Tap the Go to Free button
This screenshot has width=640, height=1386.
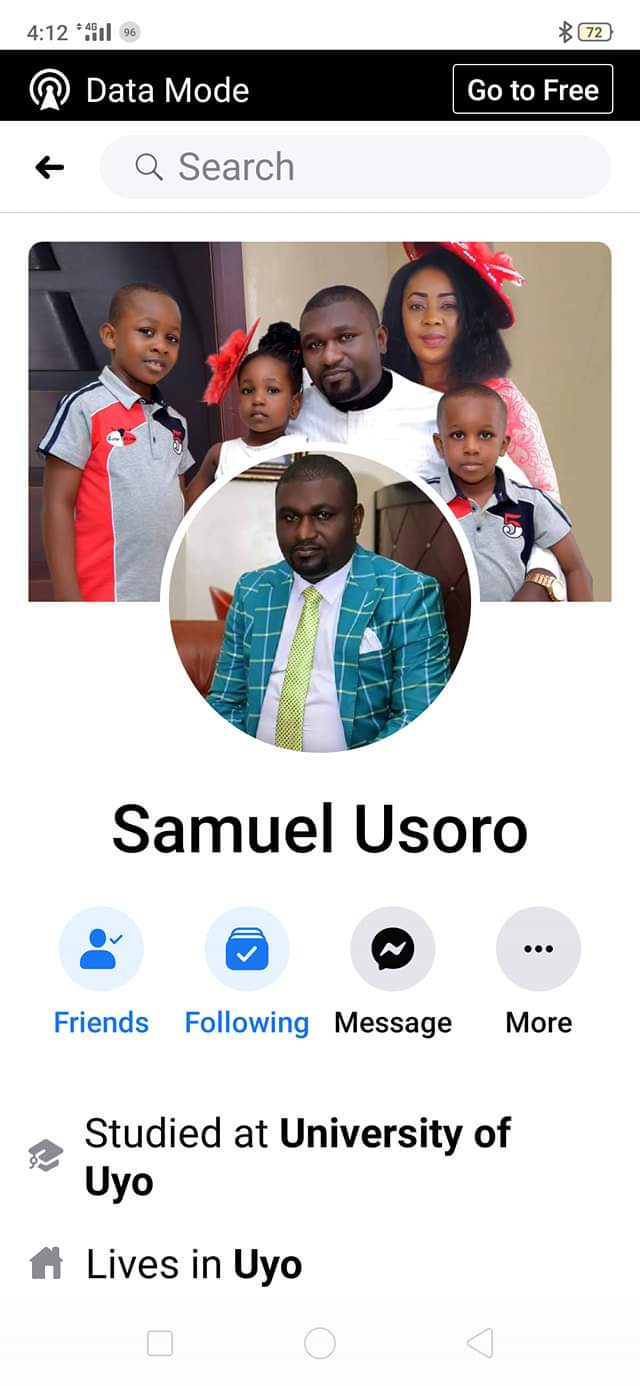click(x=532, y=90)
